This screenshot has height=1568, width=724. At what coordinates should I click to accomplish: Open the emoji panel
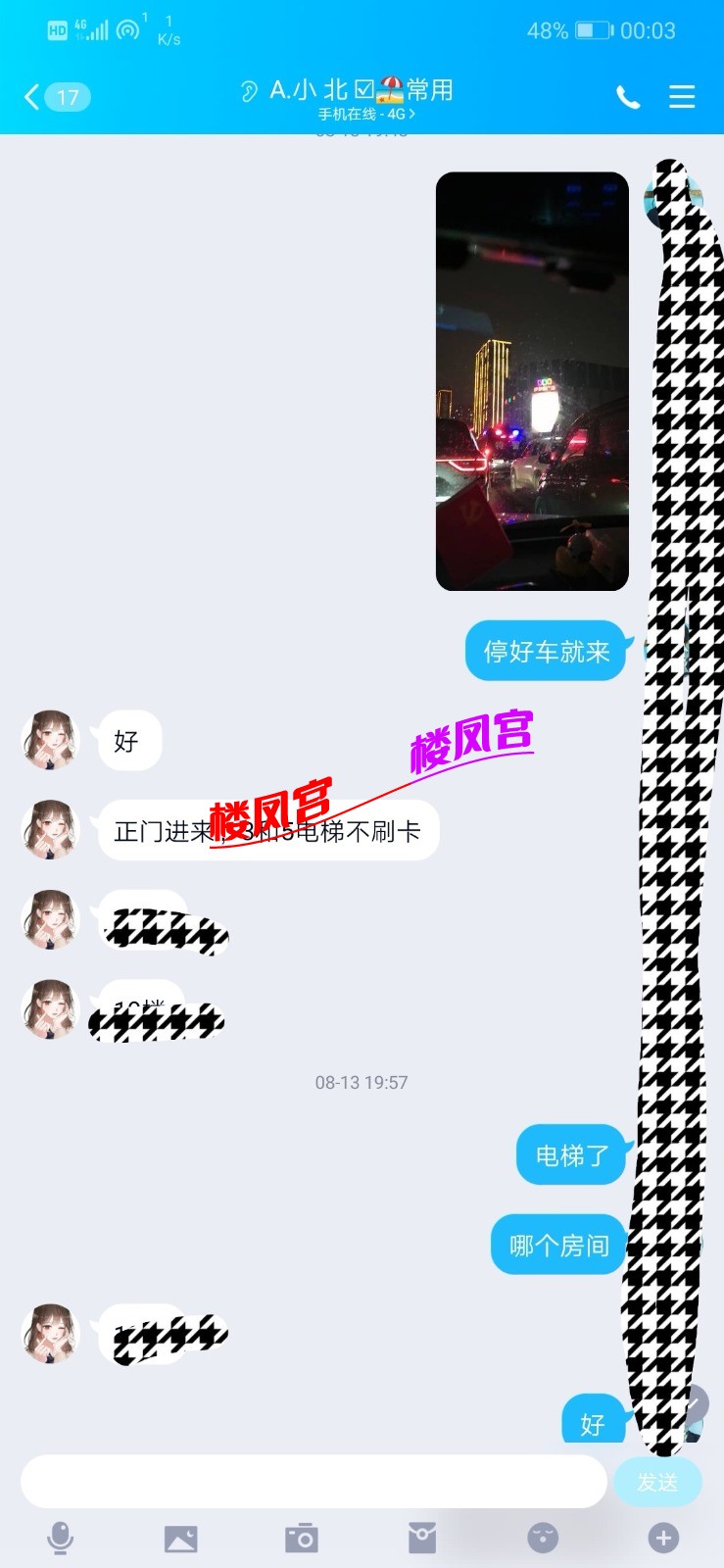[543, 1538]
